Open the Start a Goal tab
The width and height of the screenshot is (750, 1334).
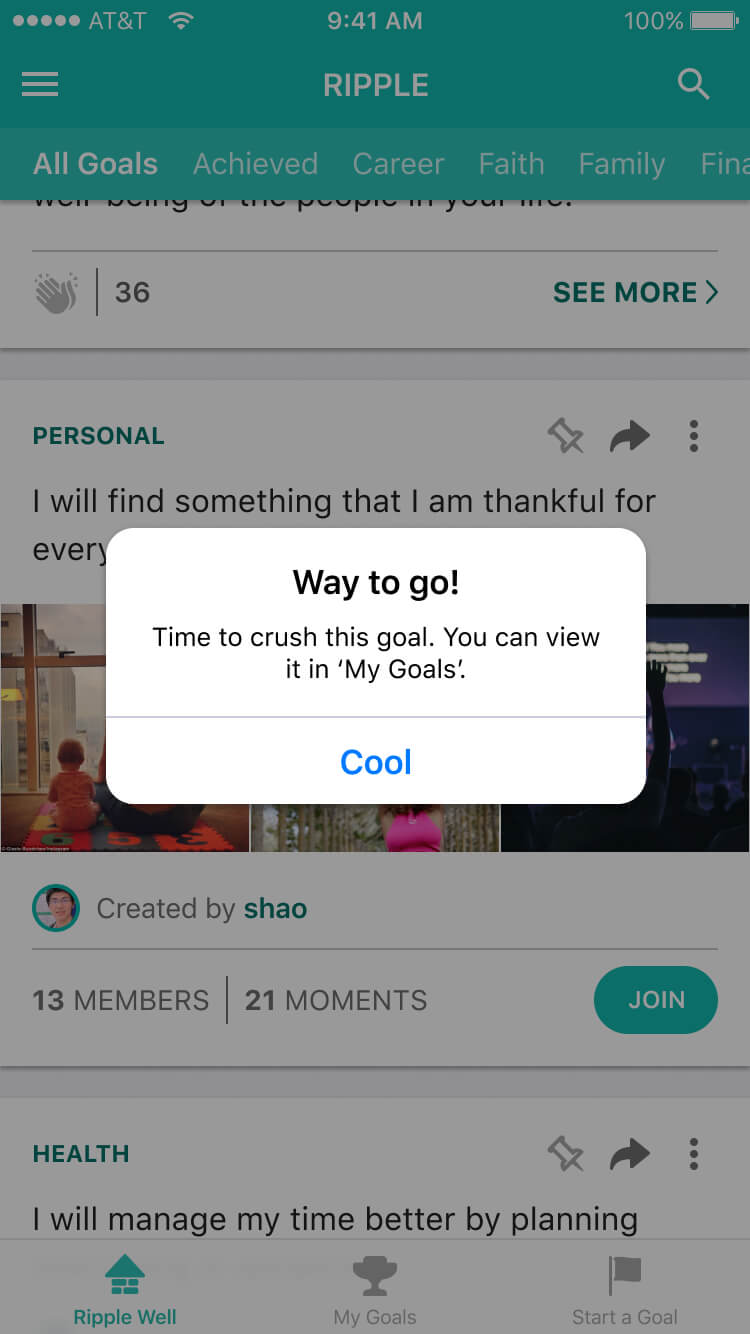[625, 1290]
